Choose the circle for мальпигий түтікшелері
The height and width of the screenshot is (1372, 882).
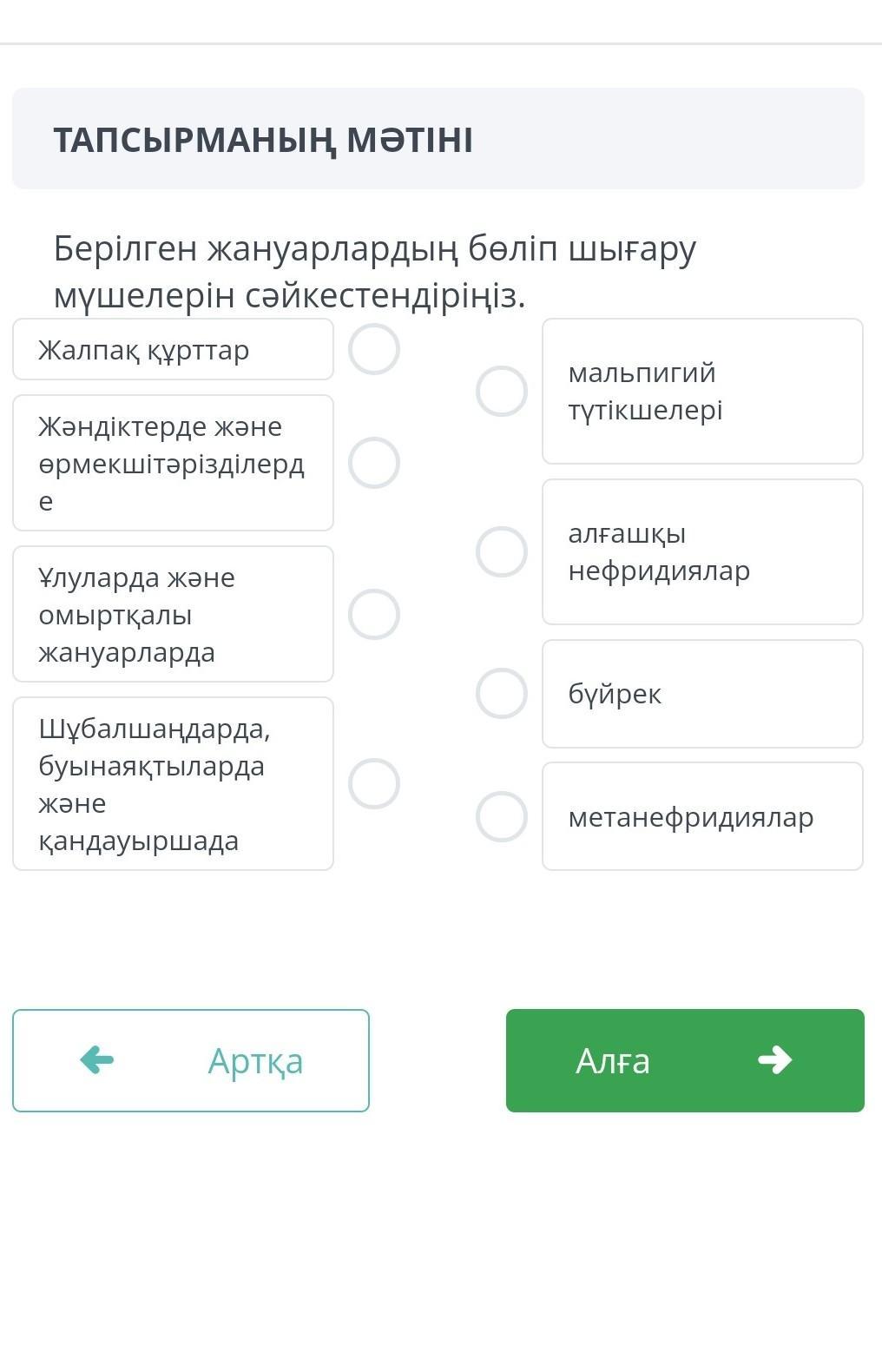pyautogui.click(x=502, y=392)
